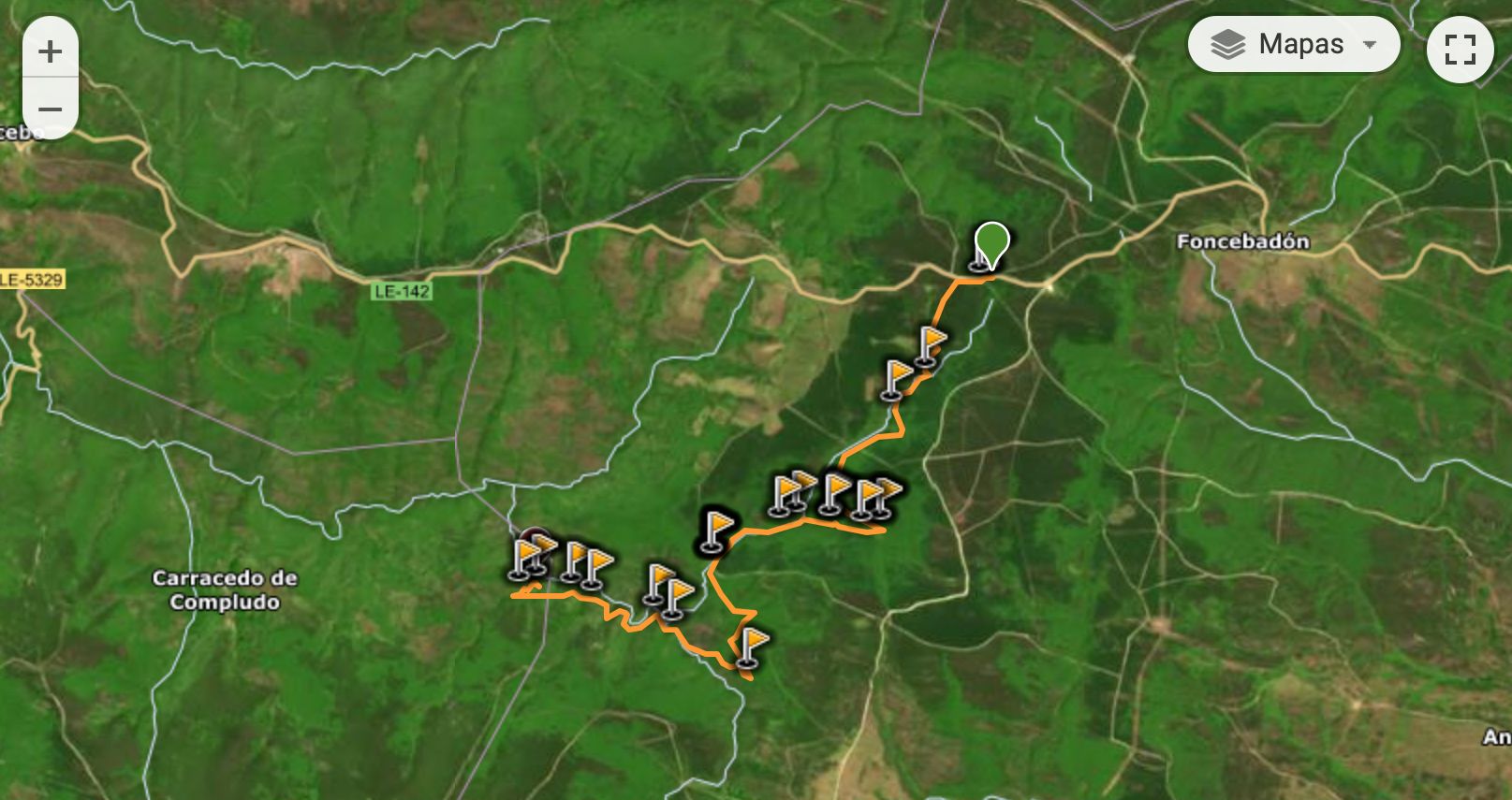Zoom in on the map
The image size is (1512, 800).
(x=50, y=51)
